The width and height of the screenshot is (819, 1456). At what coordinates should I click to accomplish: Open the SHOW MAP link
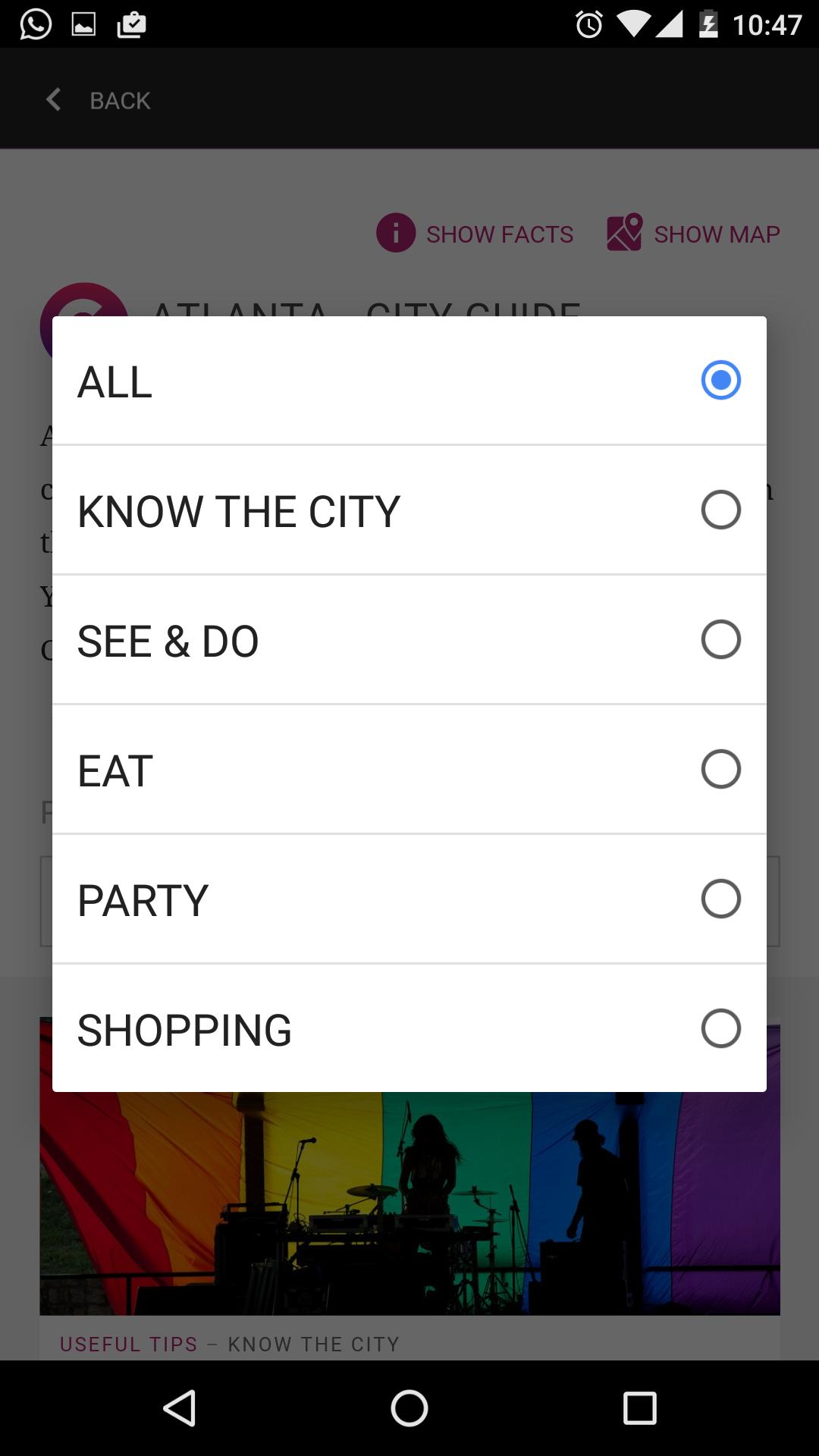pos(717,234)
